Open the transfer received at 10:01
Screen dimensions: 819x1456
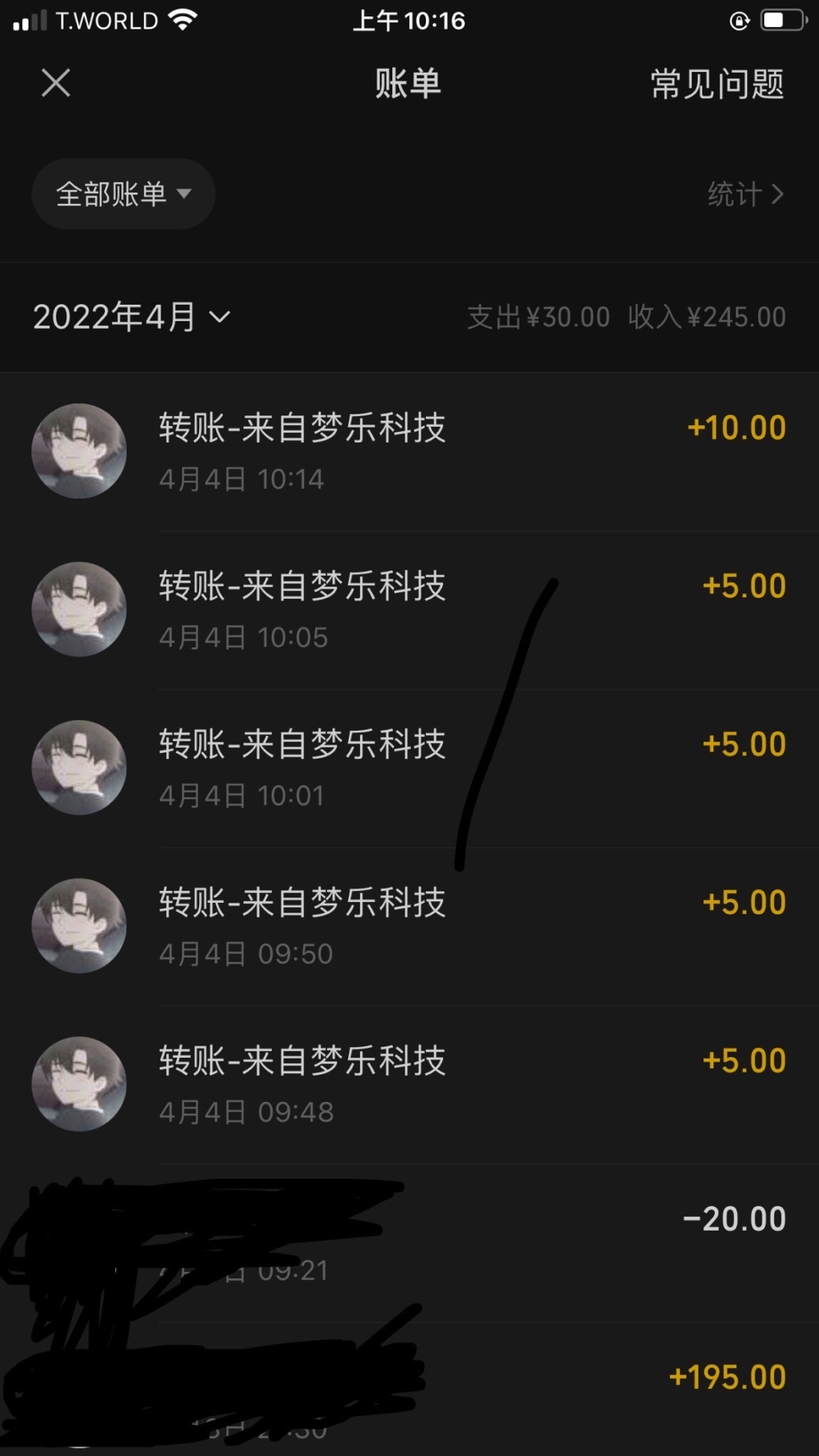tap(409, 768)
